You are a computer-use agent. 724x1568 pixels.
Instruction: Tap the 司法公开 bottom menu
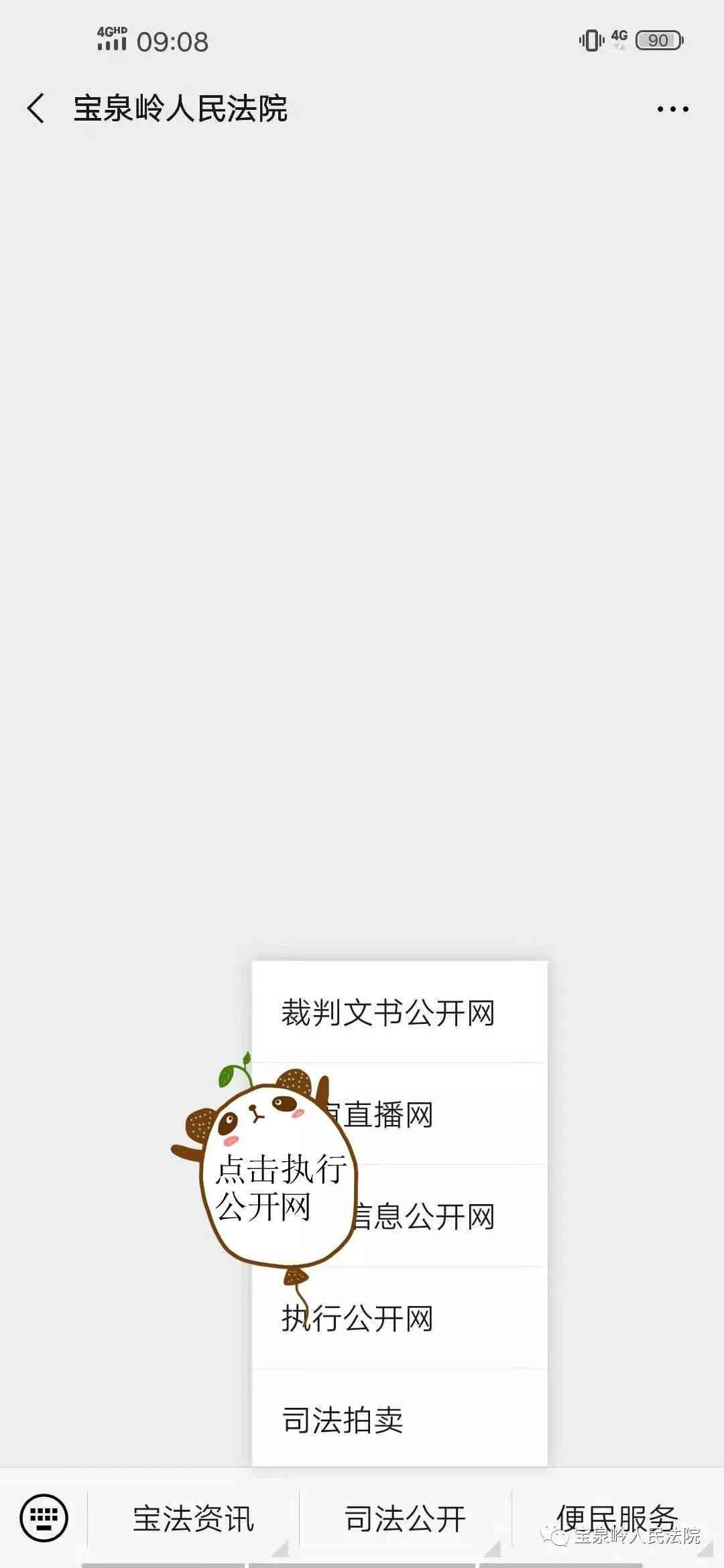point(405,1518)
